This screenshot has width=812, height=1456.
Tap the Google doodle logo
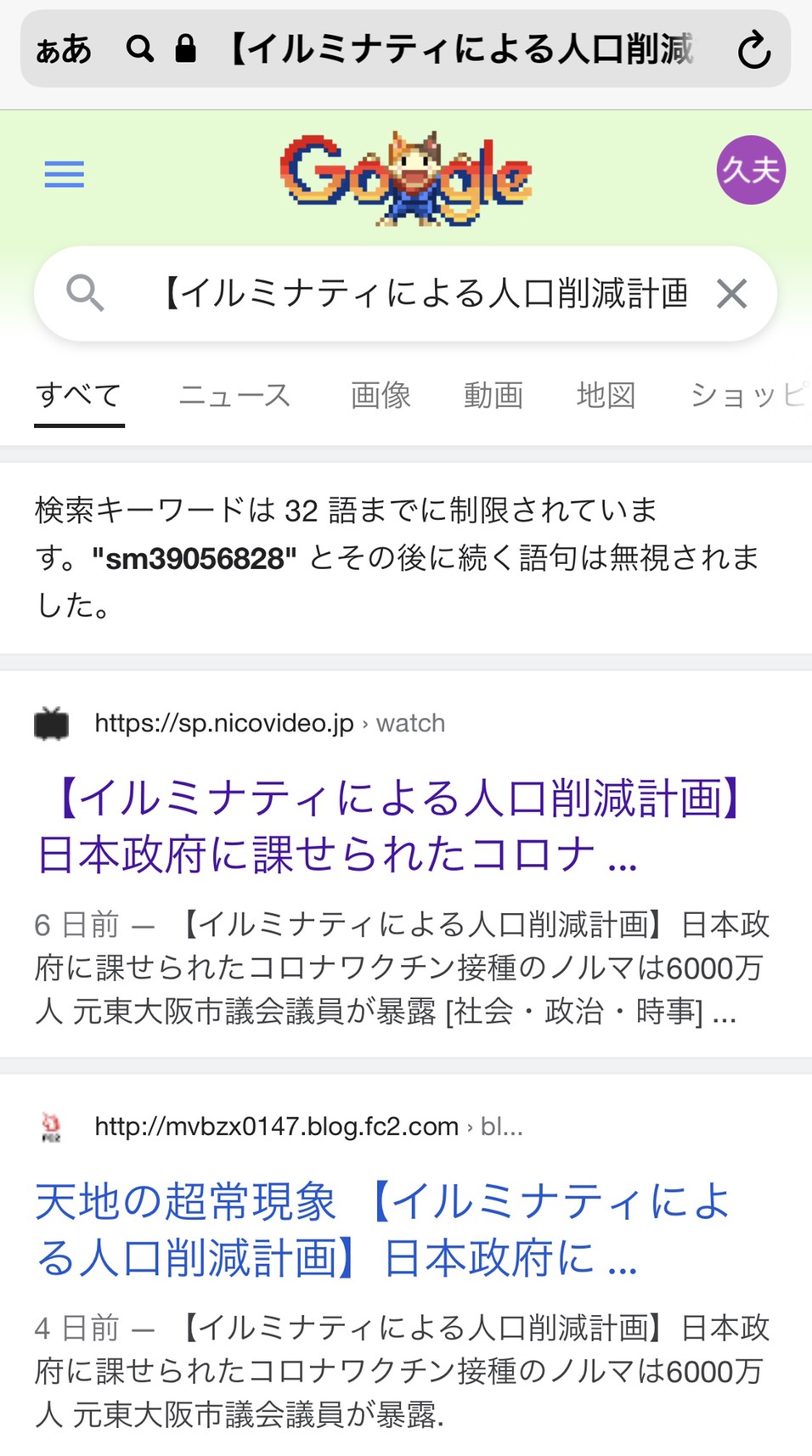406,178
